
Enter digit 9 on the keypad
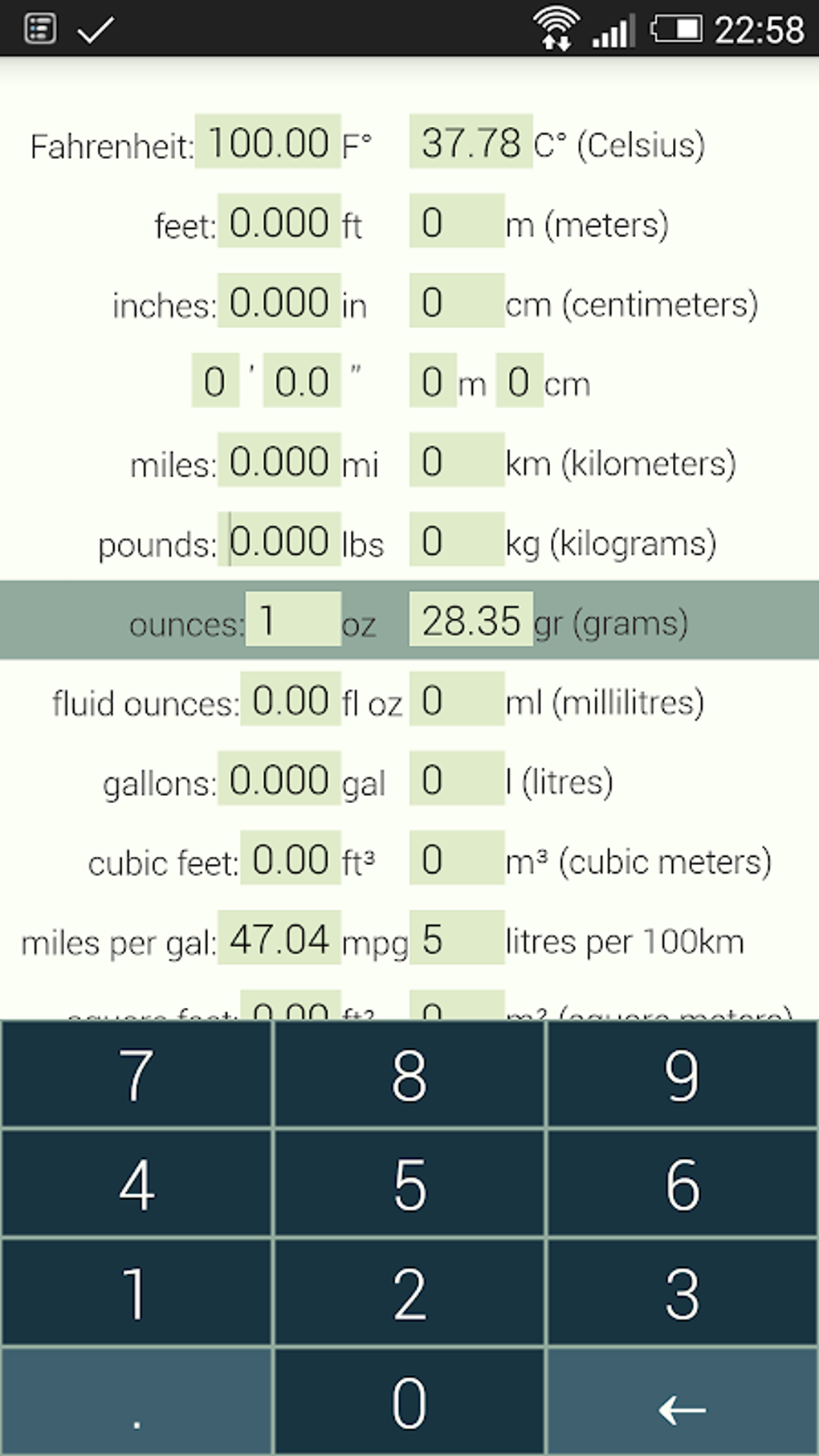click(x=682, y=1075)
